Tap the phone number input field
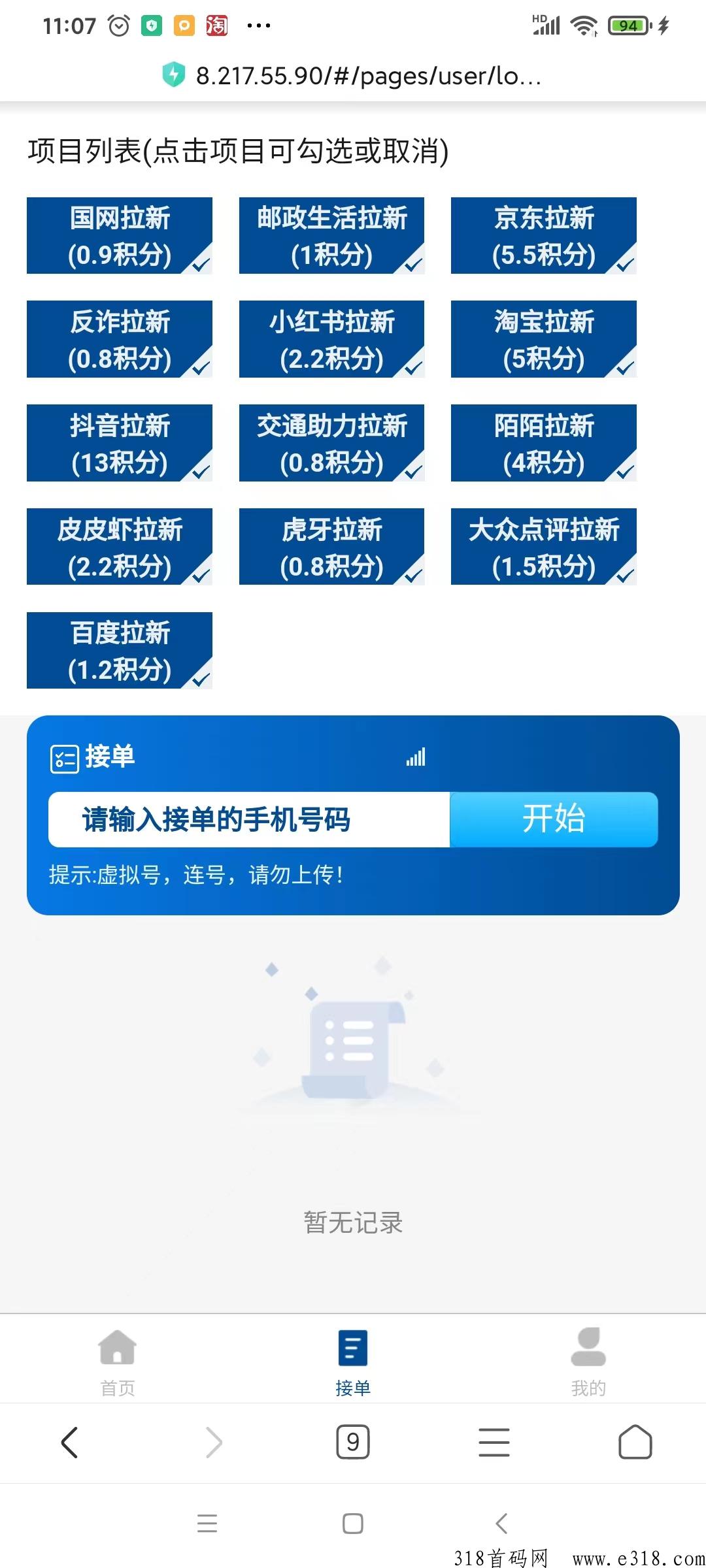Screen dimensions: 706x1568 pos(248,820)
